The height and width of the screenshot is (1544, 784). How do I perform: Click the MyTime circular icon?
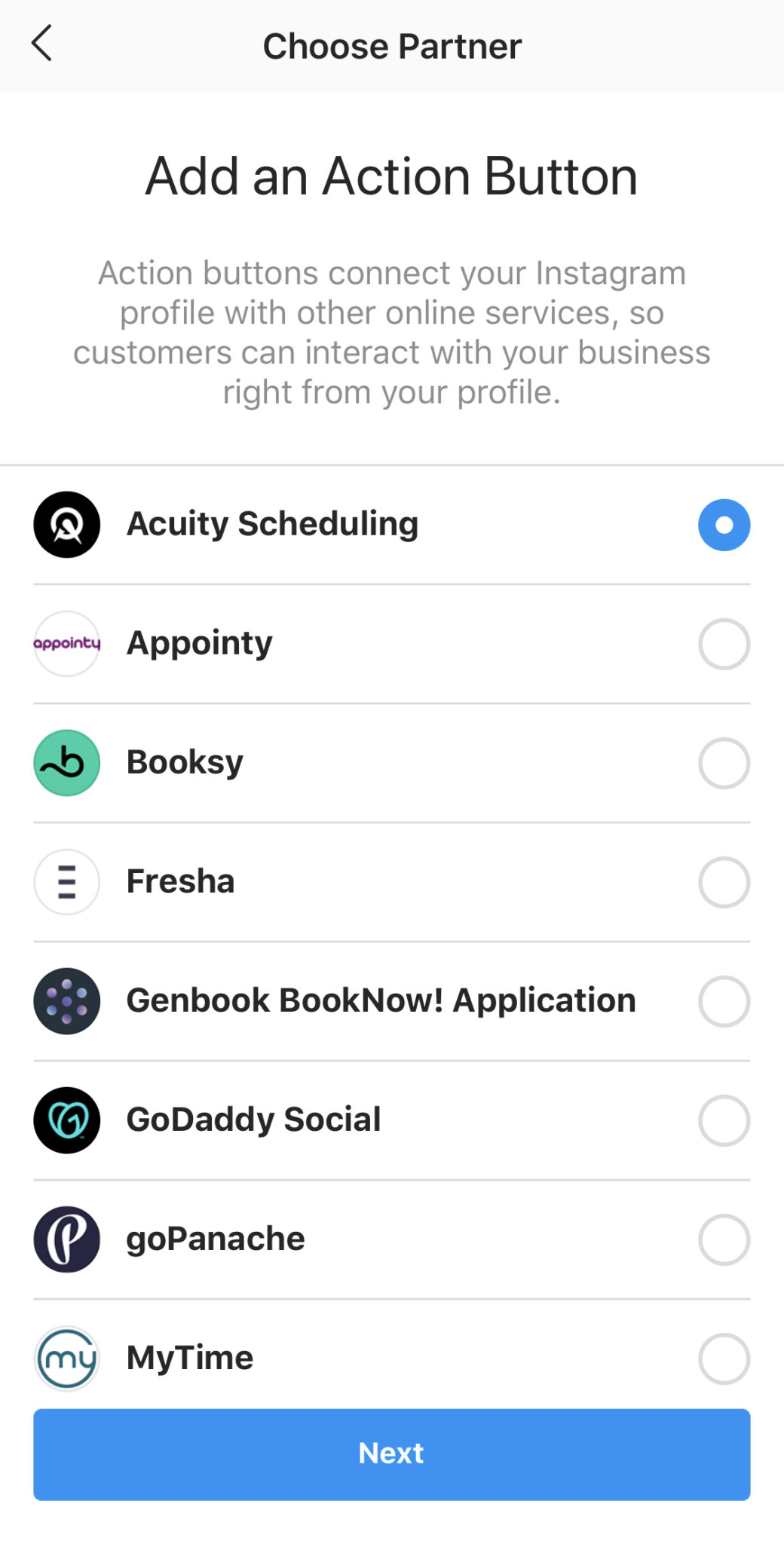[66, 1357]
